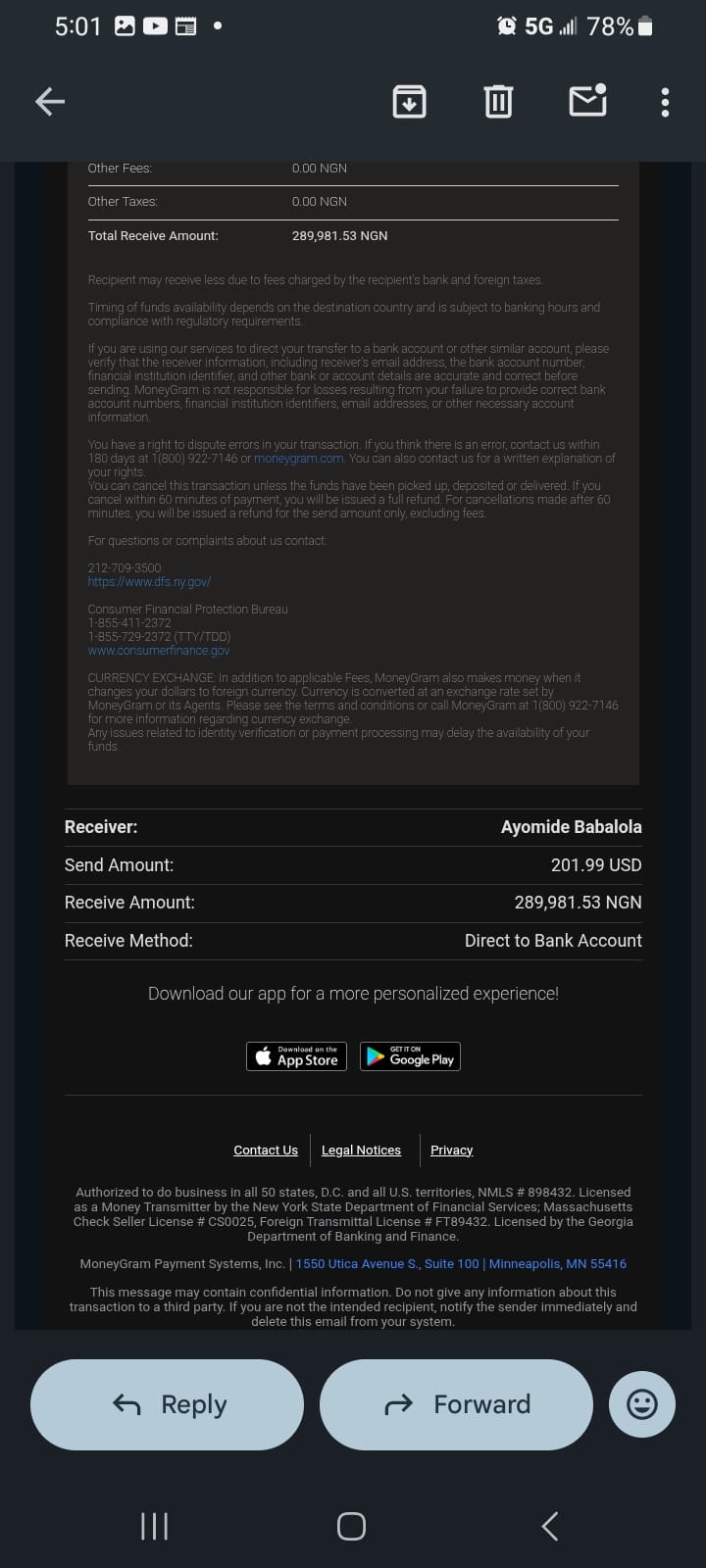This screenshot has height=1568, width=706.
Task: Get the app on Google Play
Action: [410, 1056]
